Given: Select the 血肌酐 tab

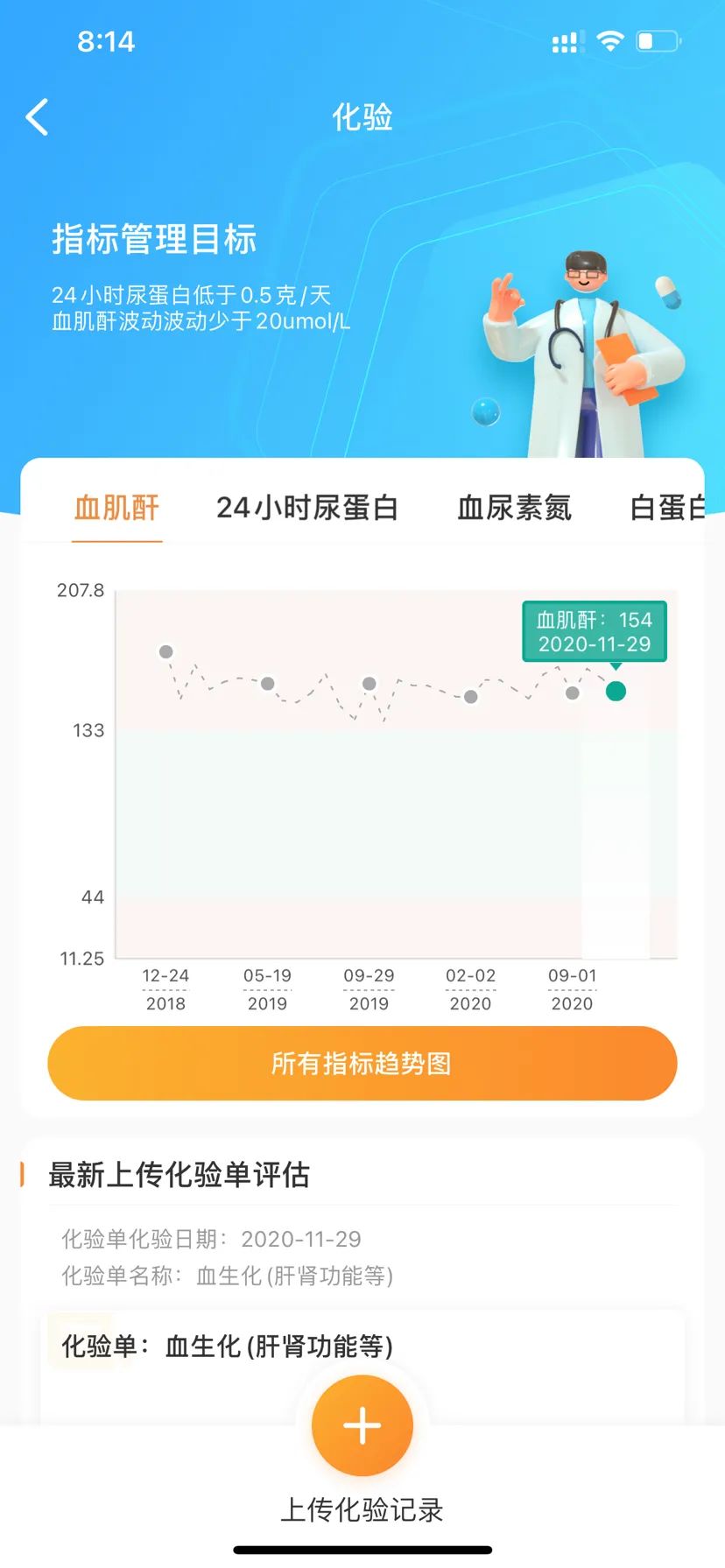Looking at the screenshot, I should [x=116, y=508].
